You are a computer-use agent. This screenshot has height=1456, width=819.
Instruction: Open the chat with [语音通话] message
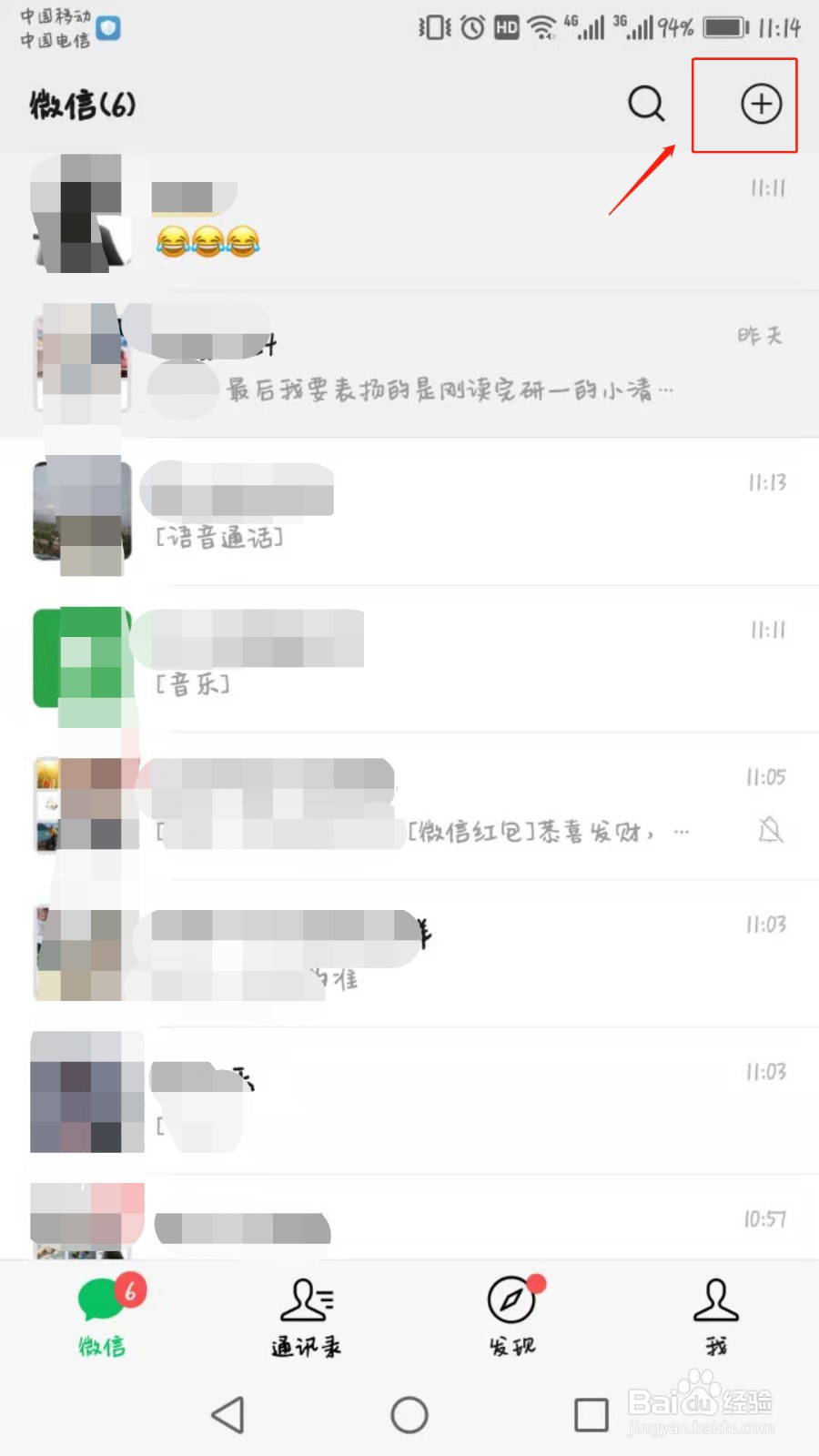[x=409, y=514]
